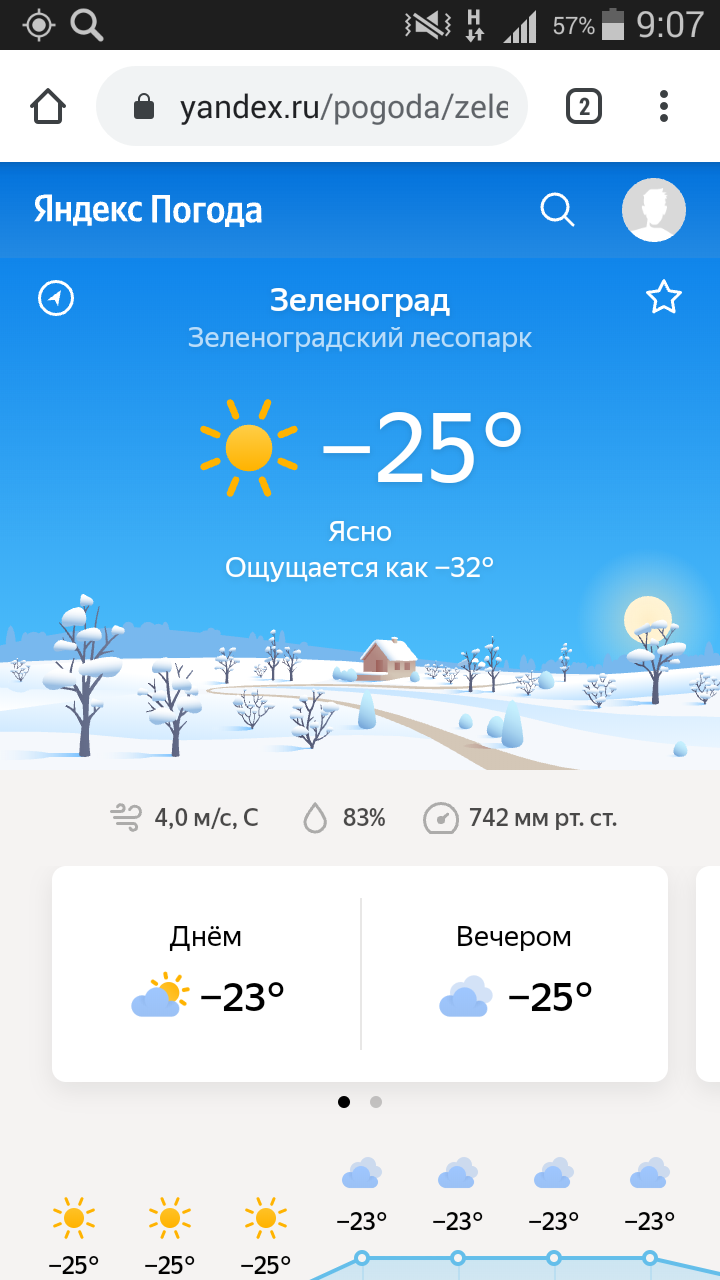Open the browser home page
Screen dimensions: 720x1280
point(48,106)
